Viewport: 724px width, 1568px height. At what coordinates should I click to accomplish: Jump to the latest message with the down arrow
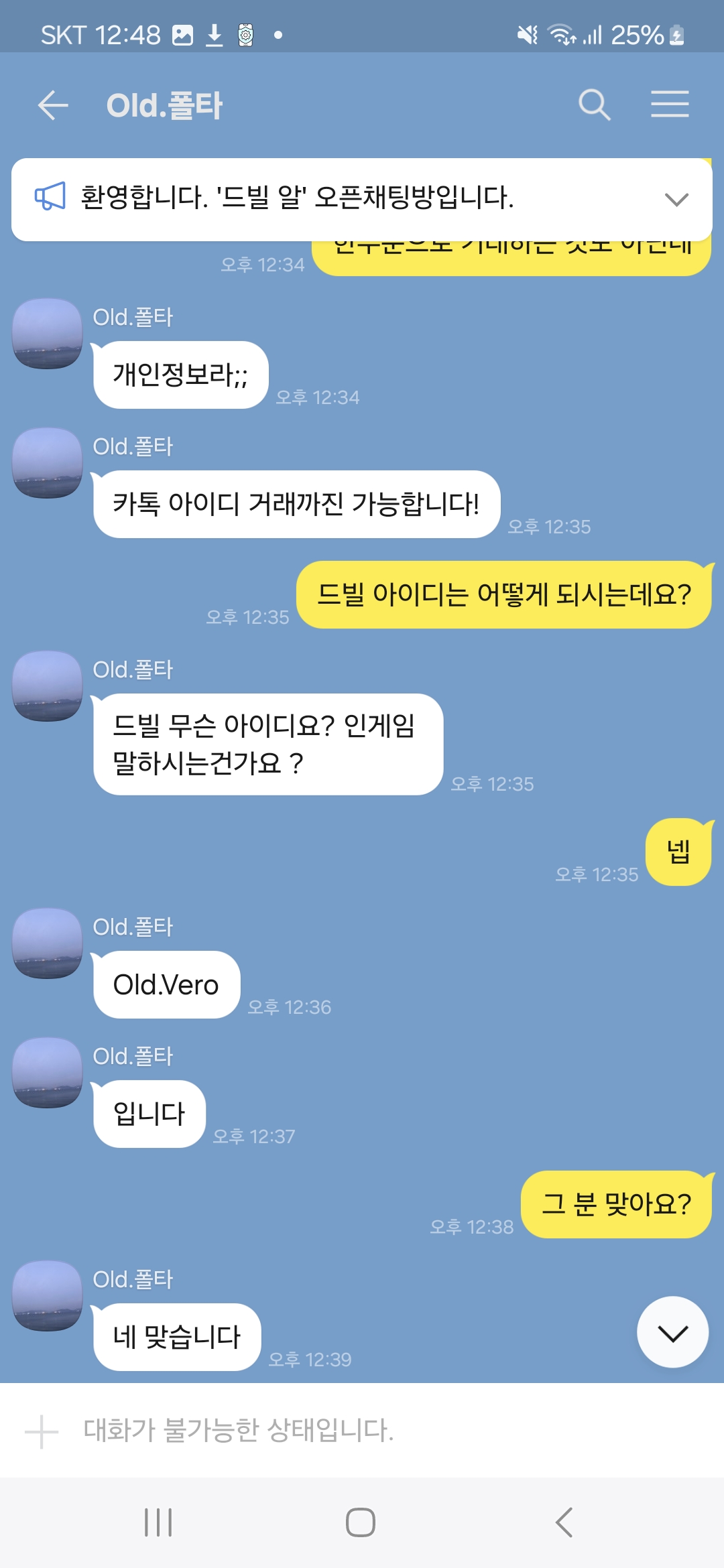672,1333
